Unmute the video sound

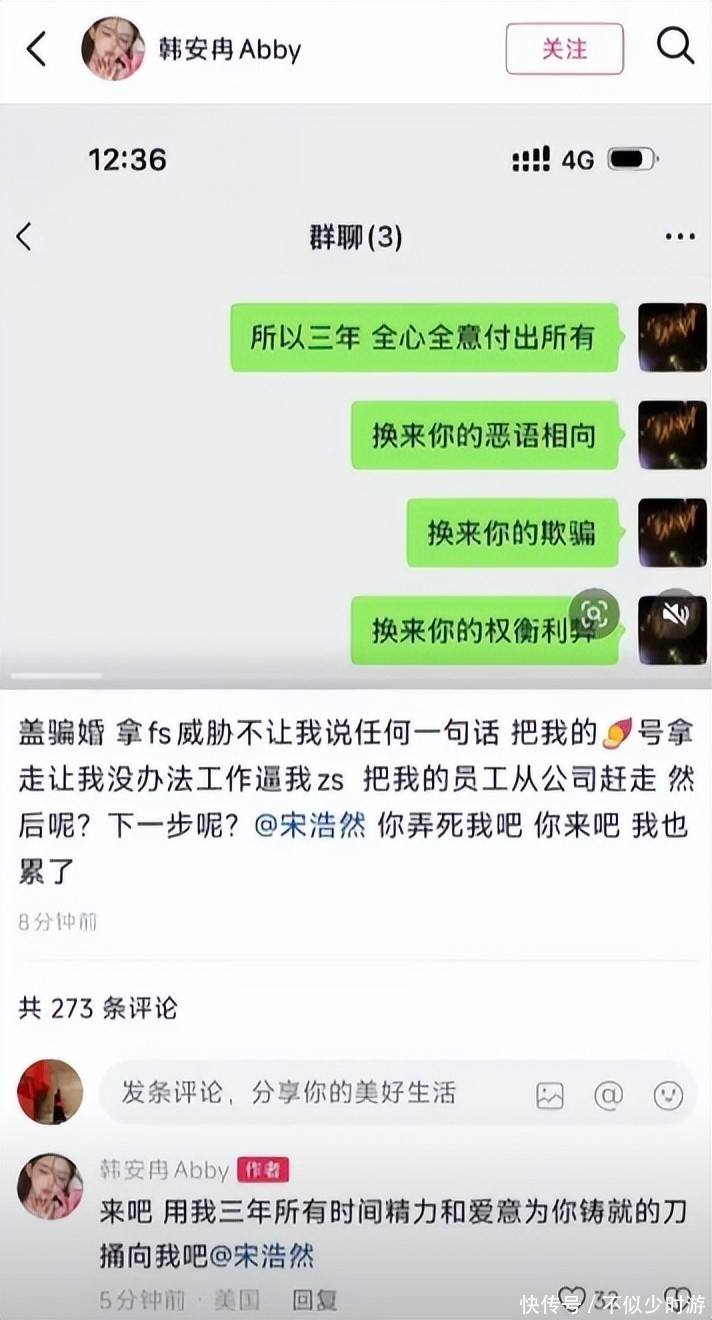[675, 613]
